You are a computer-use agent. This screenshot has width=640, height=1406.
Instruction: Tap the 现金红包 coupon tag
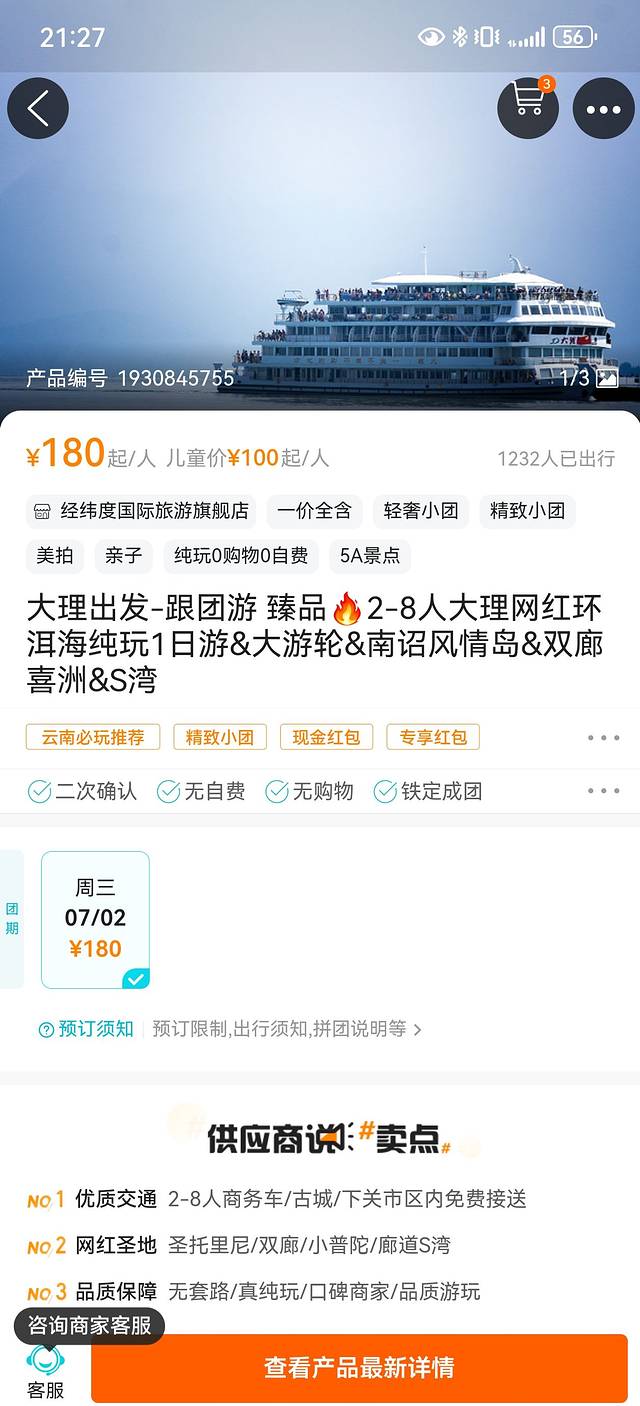click(326, 737)
